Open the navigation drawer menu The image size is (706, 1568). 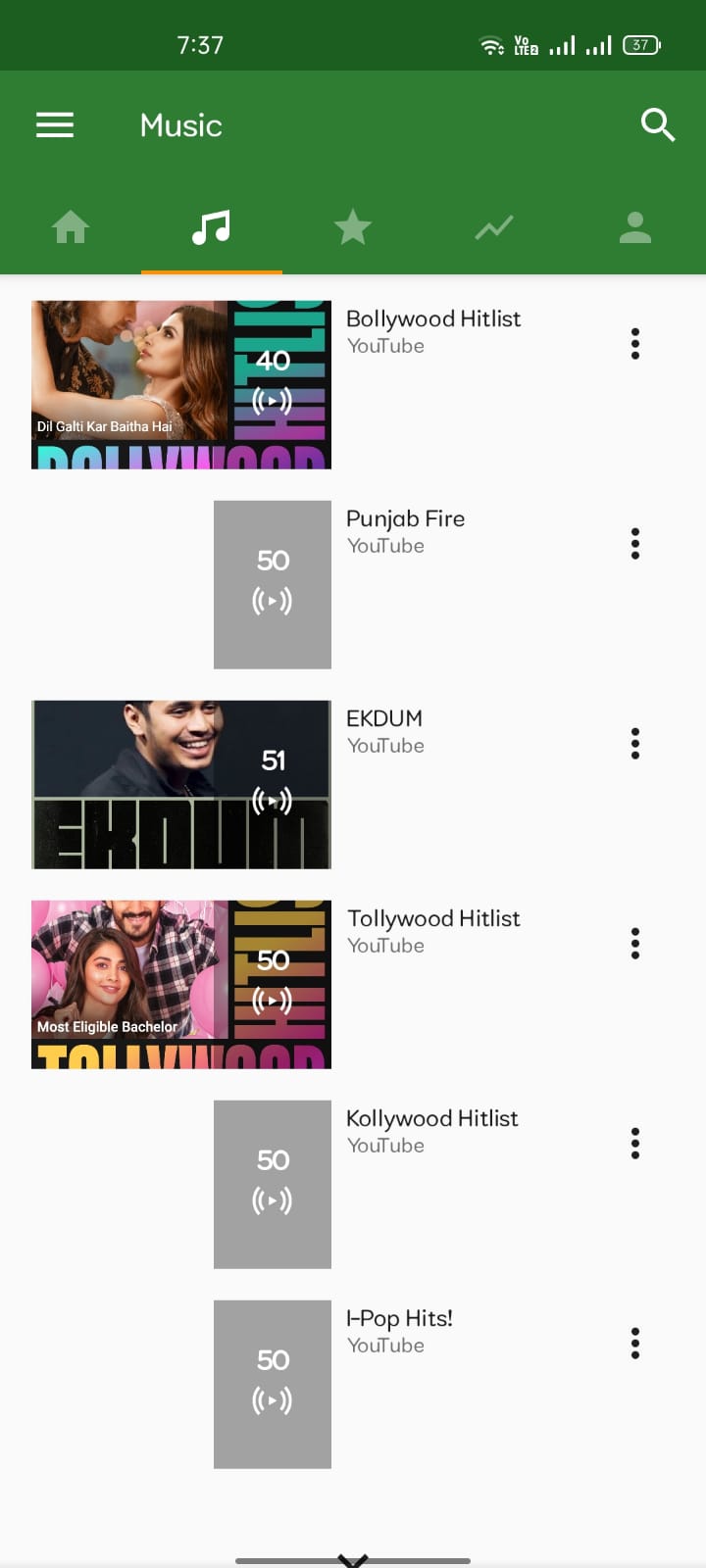(54, 124)
